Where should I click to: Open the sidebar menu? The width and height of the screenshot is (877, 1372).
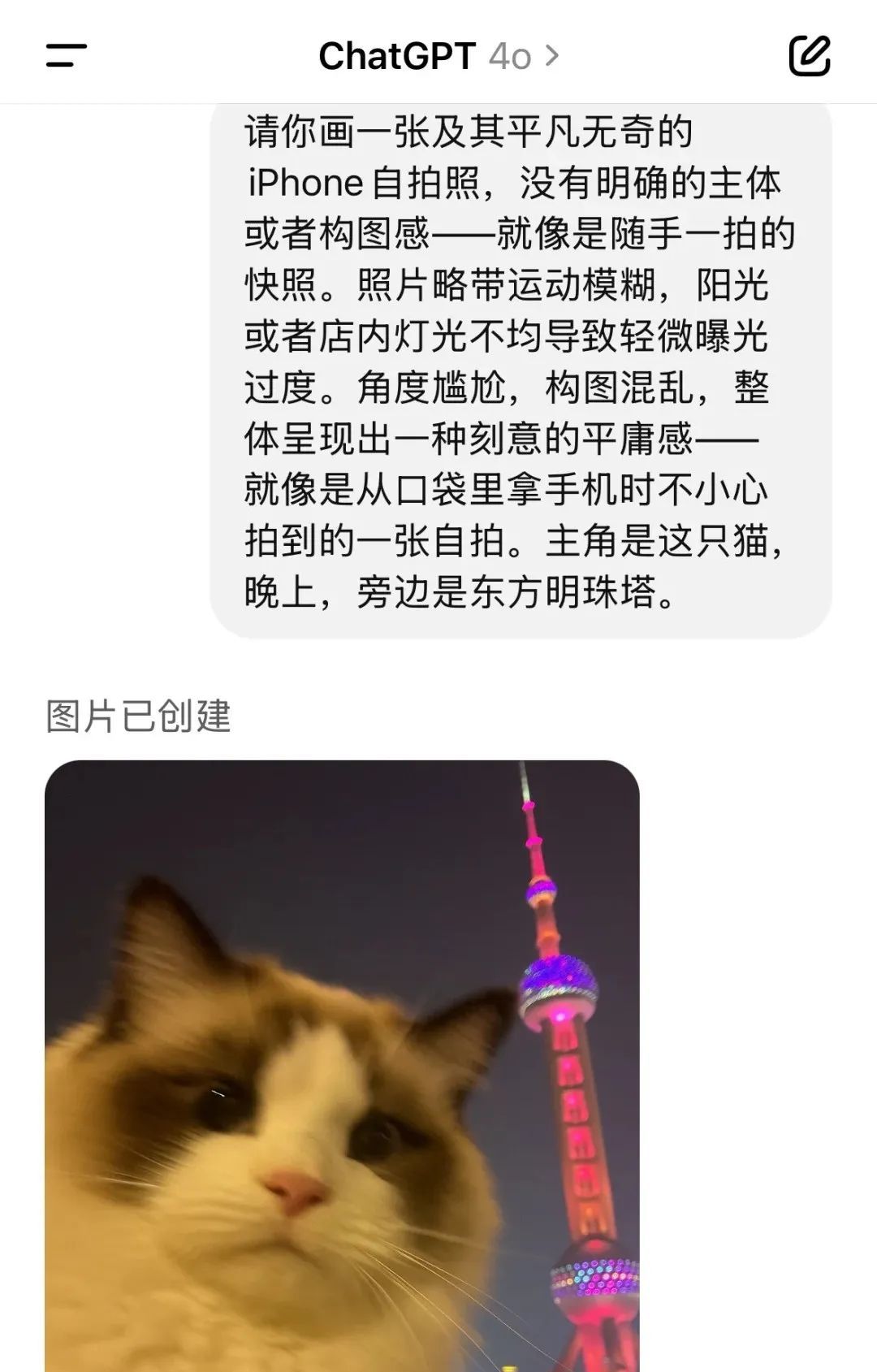[67, 56]
